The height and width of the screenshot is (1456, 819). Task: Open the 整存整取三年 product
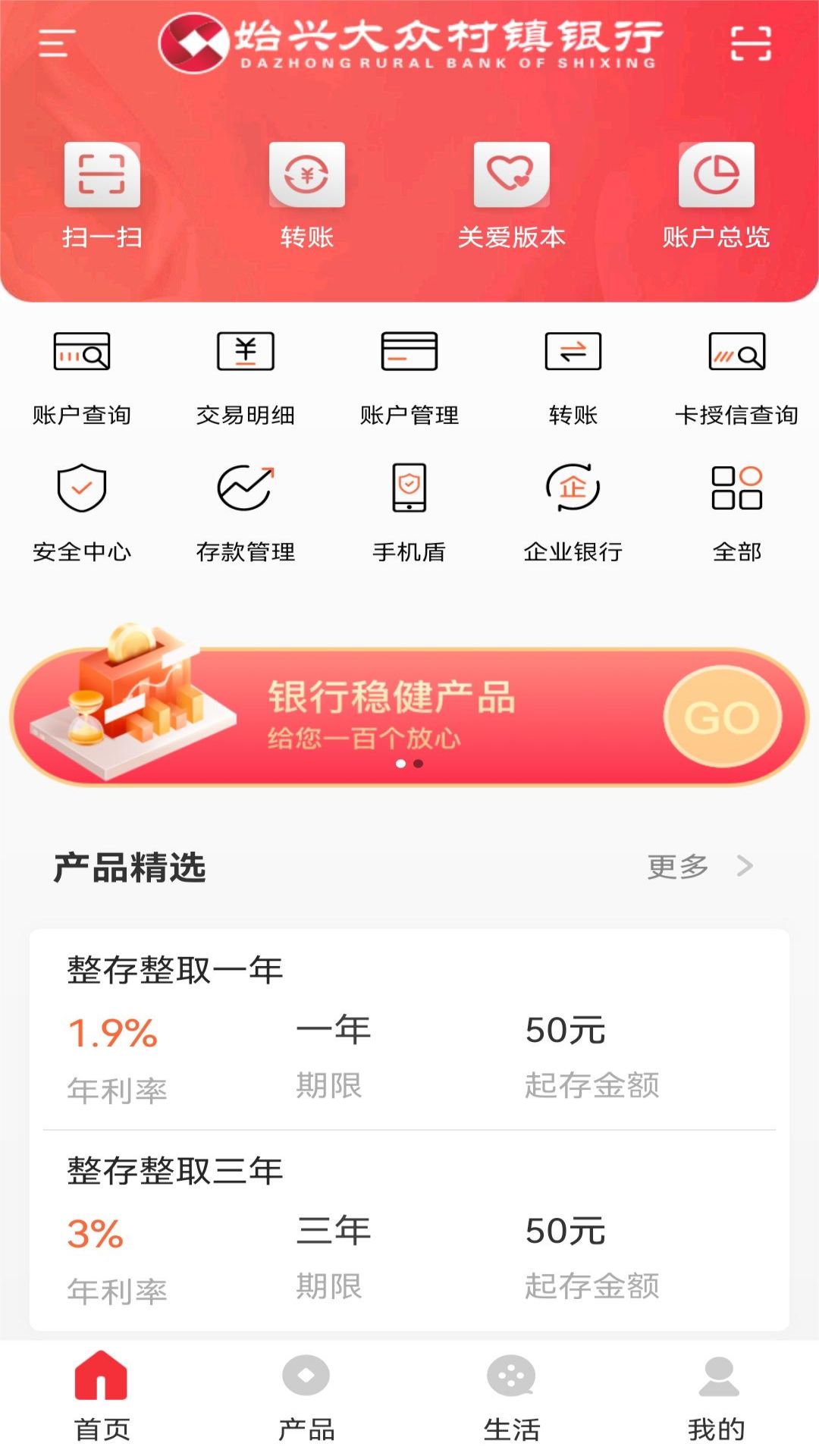coord(409,1228)
